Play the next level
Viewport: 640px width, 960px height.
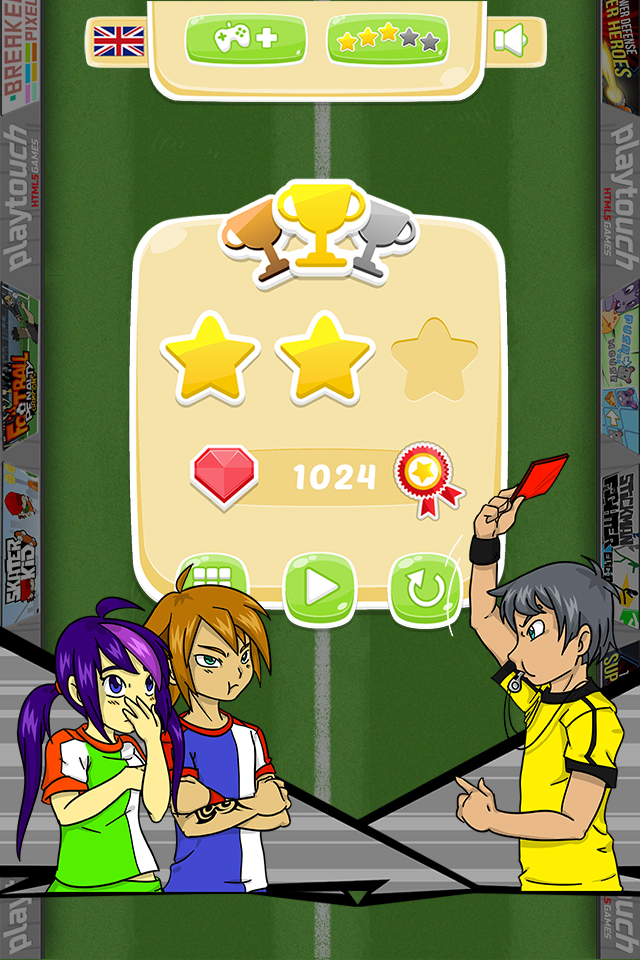click(320, 587)
